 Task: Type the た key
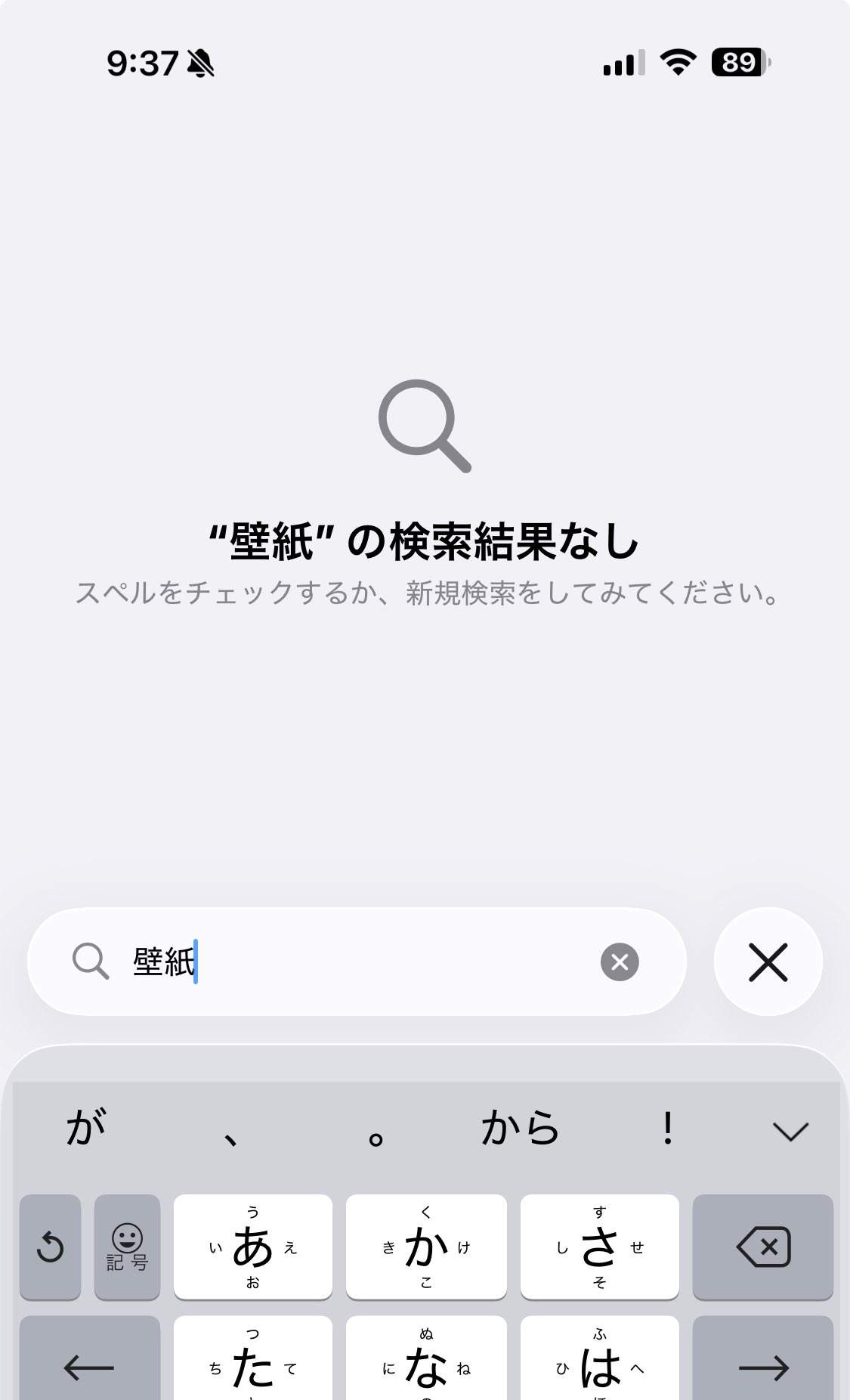253,1365
